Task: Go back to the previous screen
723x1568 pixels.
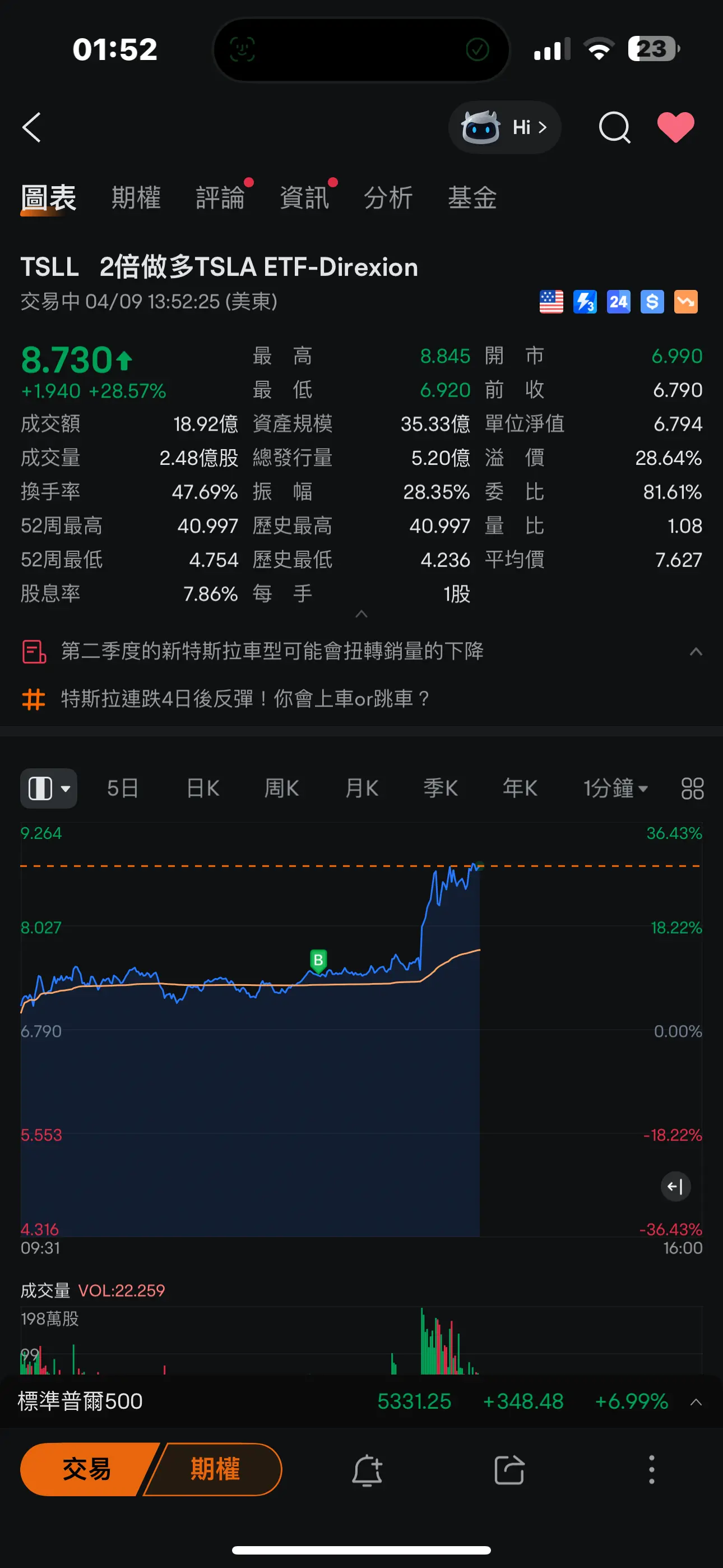Action: coord(31,127)
